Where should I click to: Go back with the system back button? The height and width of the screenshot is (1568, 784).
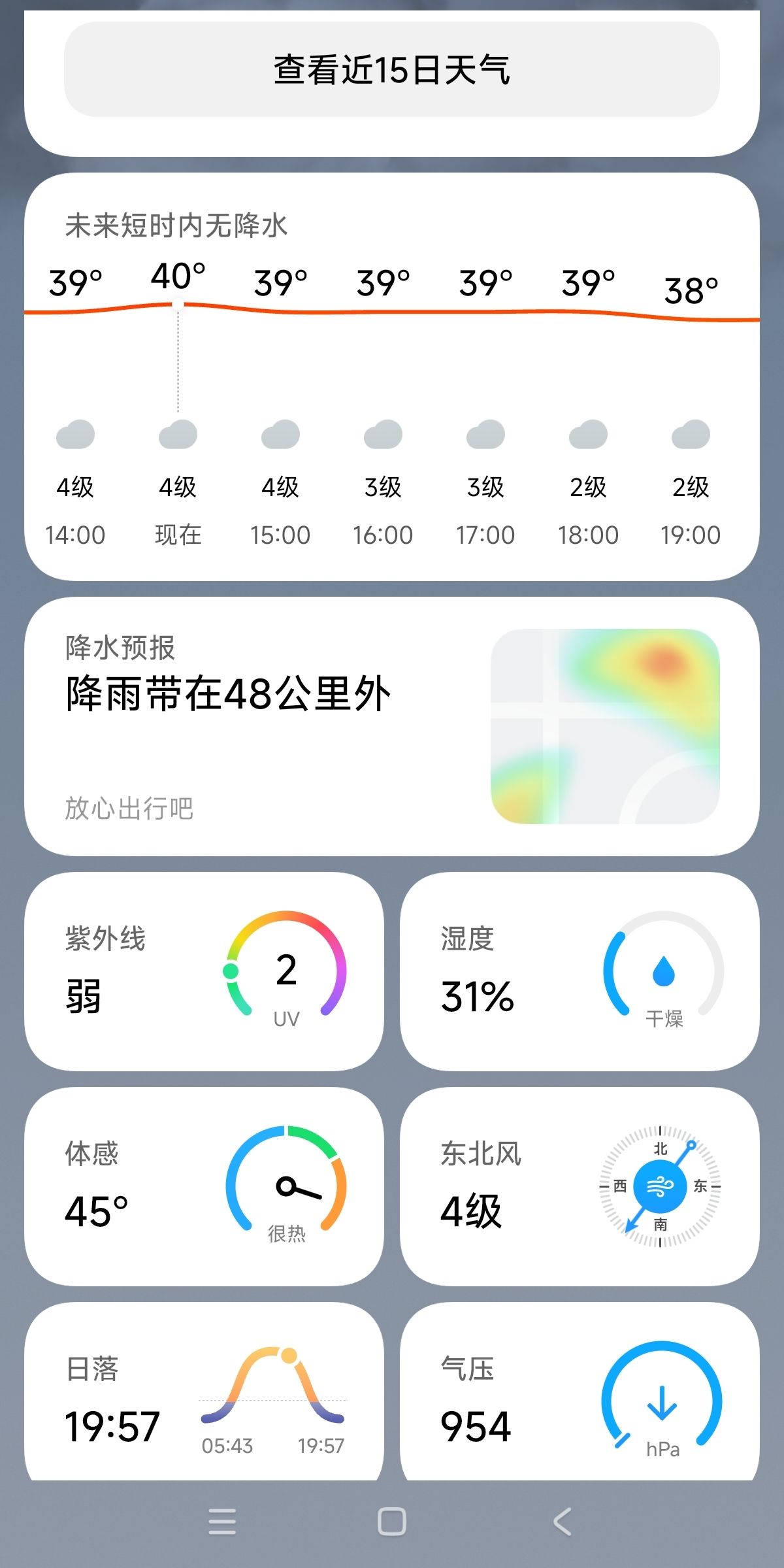[x=562, y=1522]
